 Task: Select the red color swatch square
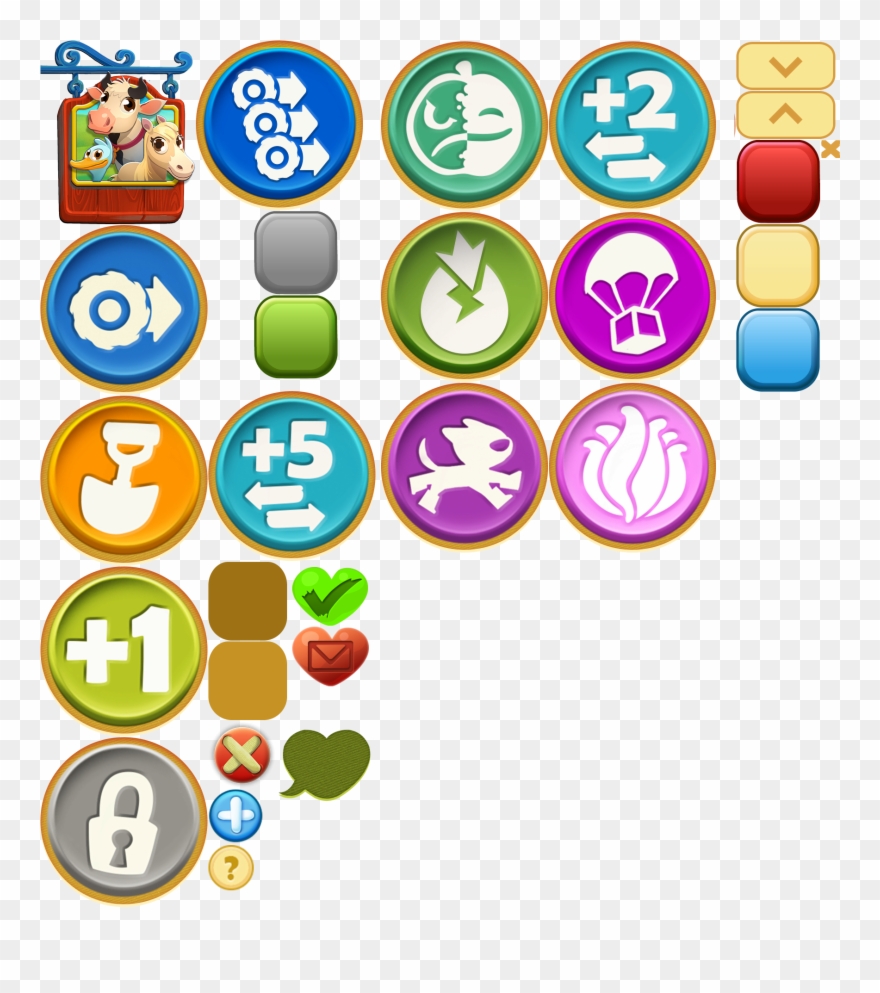776,180
